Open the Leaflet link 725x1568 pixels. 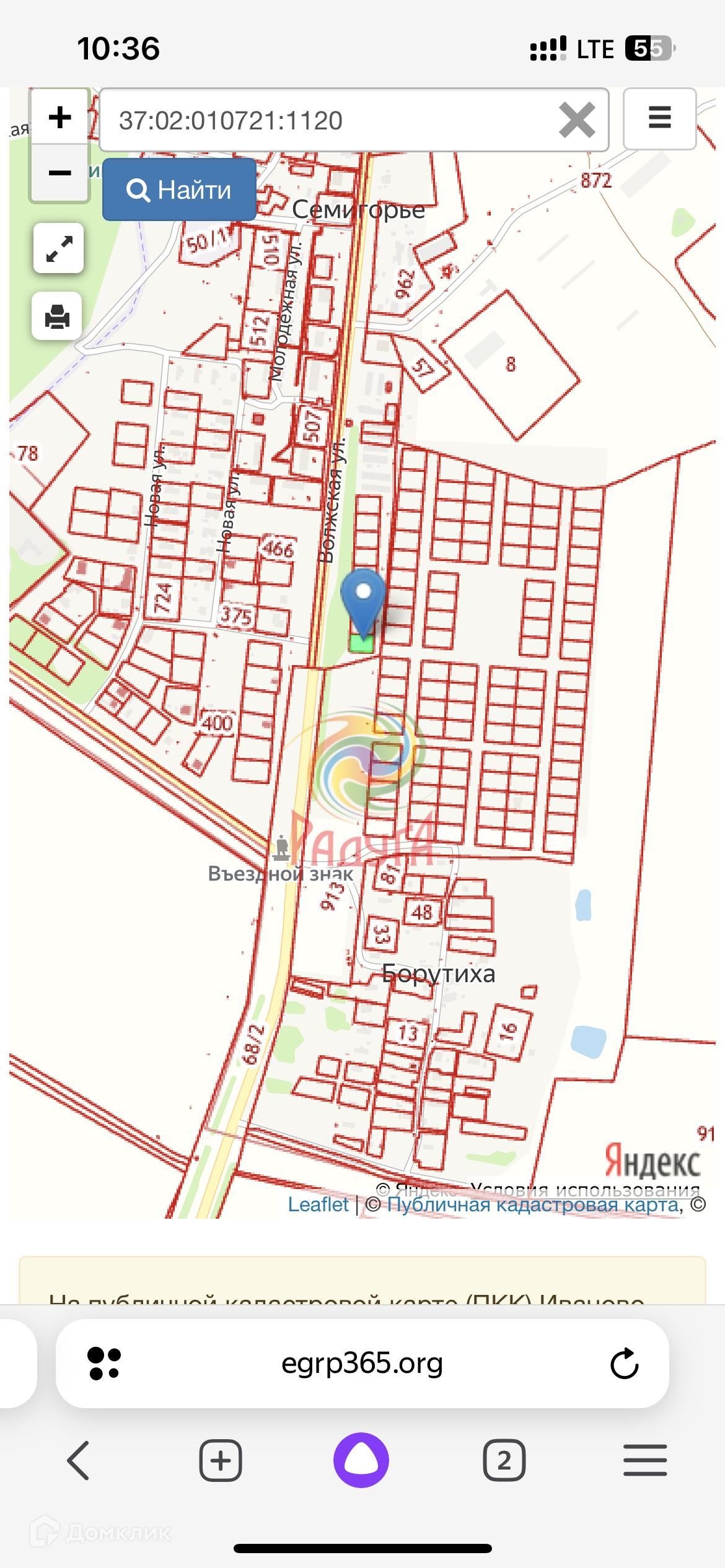[x=319, y=1204]
